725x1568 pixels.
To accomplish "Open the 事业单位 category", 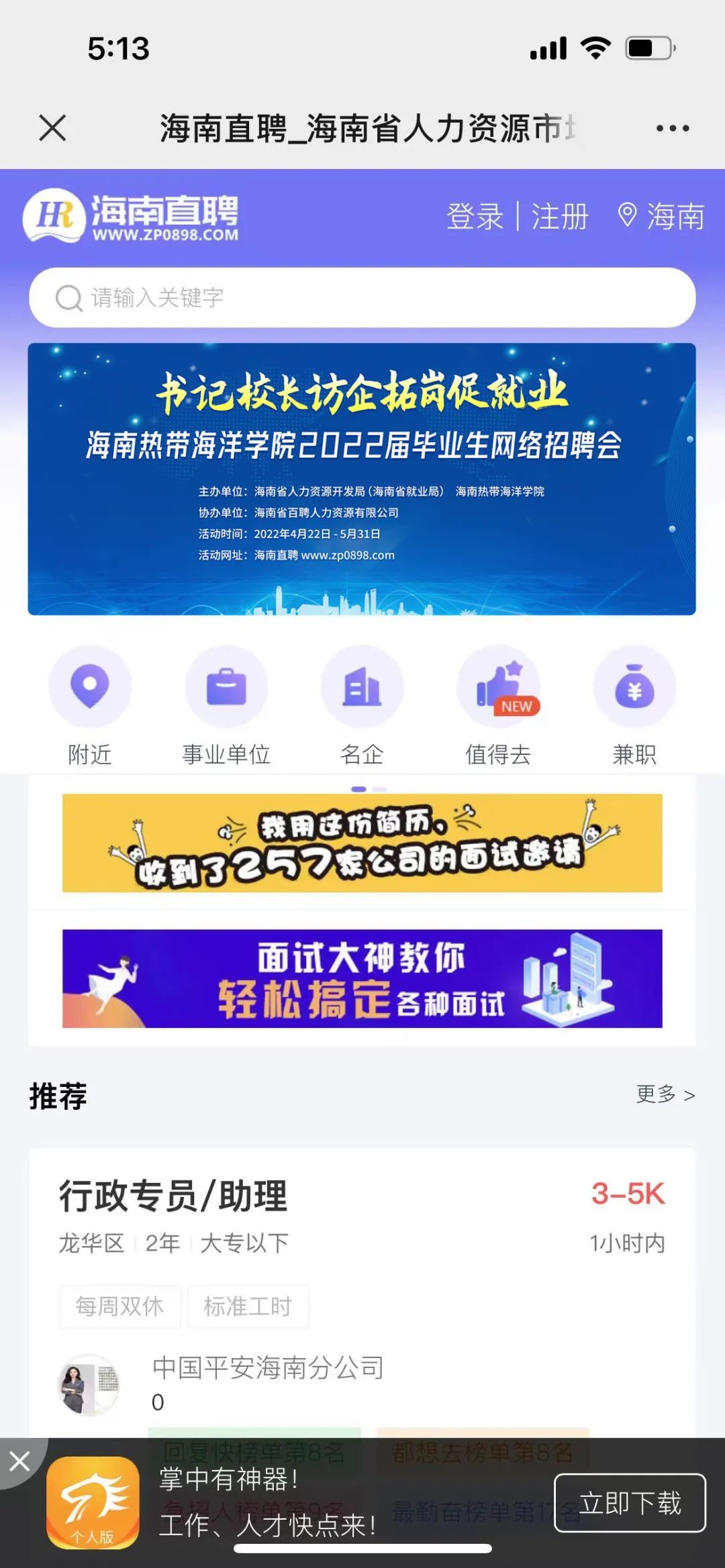I will pyautogui.click(x=226, y=704).
